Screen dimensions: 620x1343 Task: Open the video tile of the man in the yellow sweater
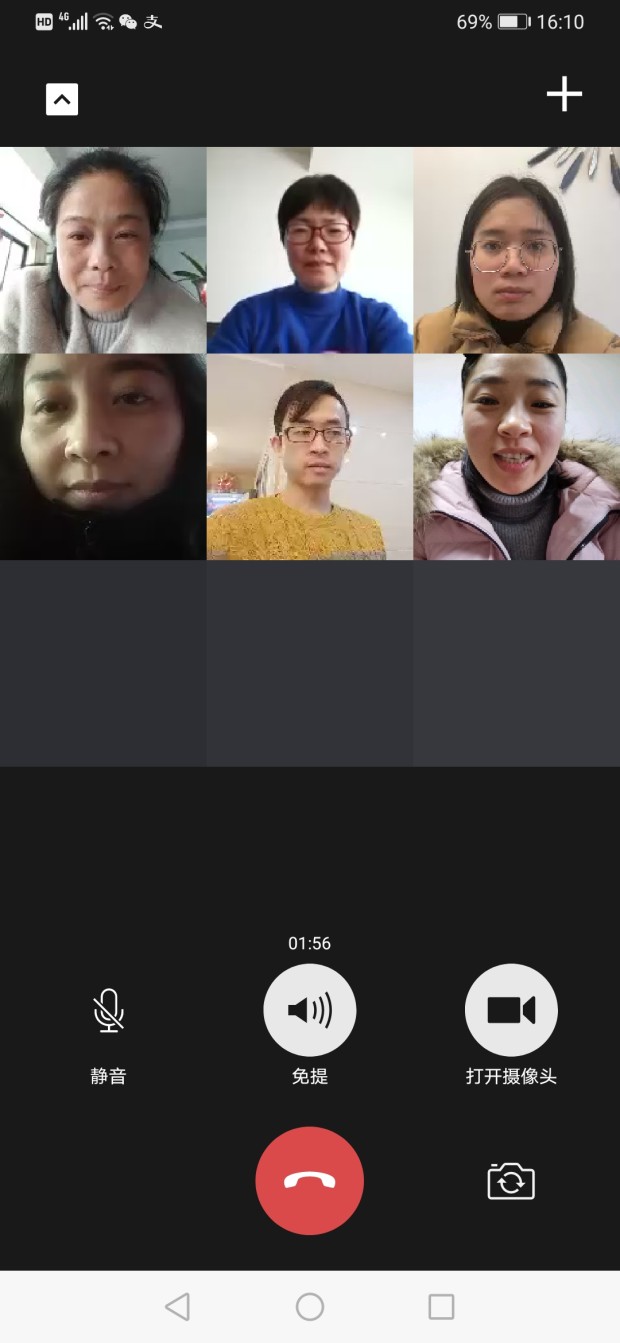[x=310, y=457]
